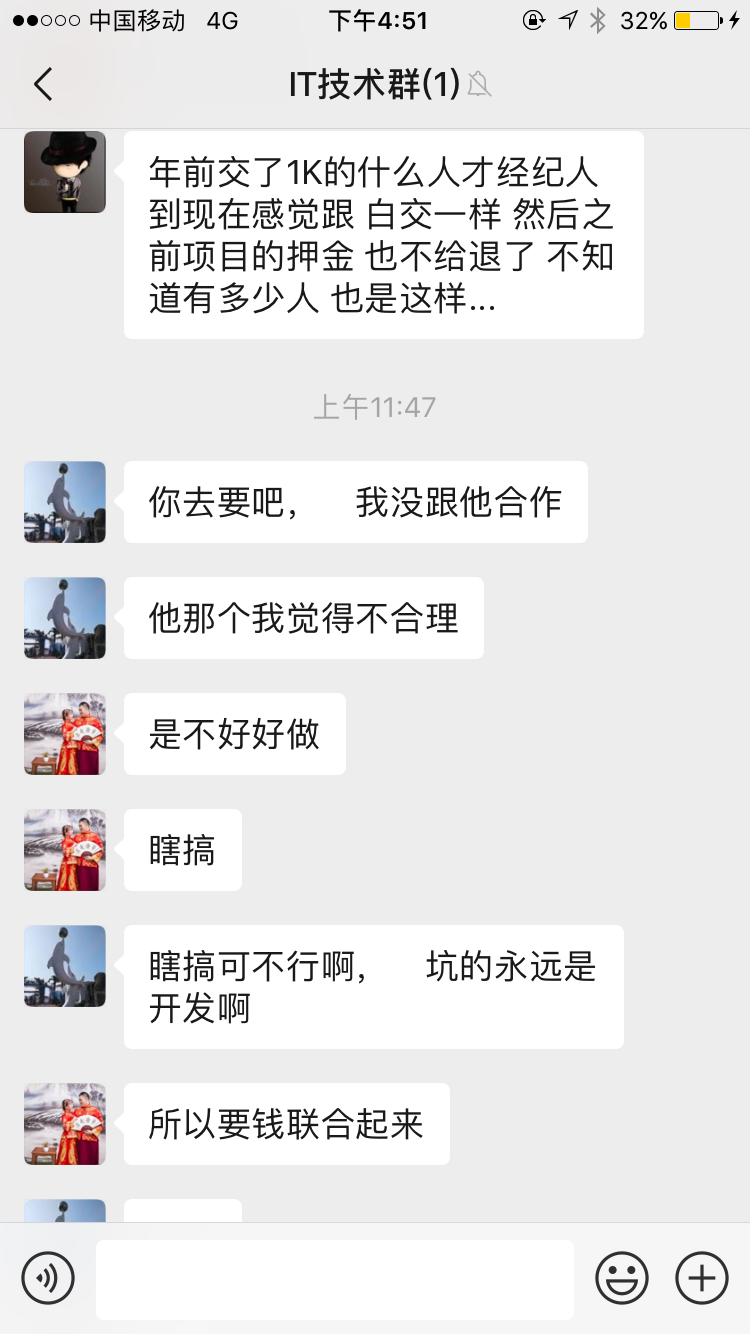750x1334 pixels.
Task: Tap the message 他那个我觉得不合理
Action: tap(303, 617)
